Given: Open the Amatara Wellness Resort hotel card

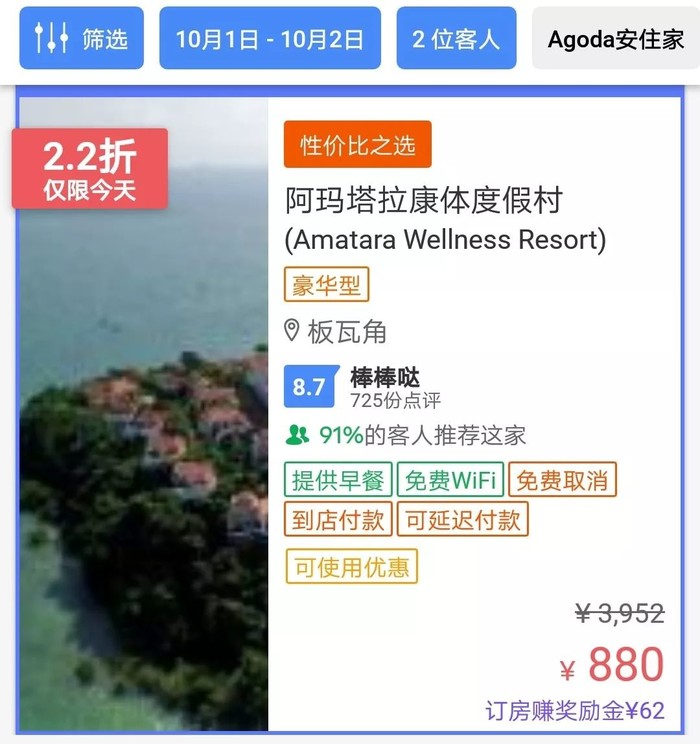Looking at the screenshot, I should click(445, 220).
